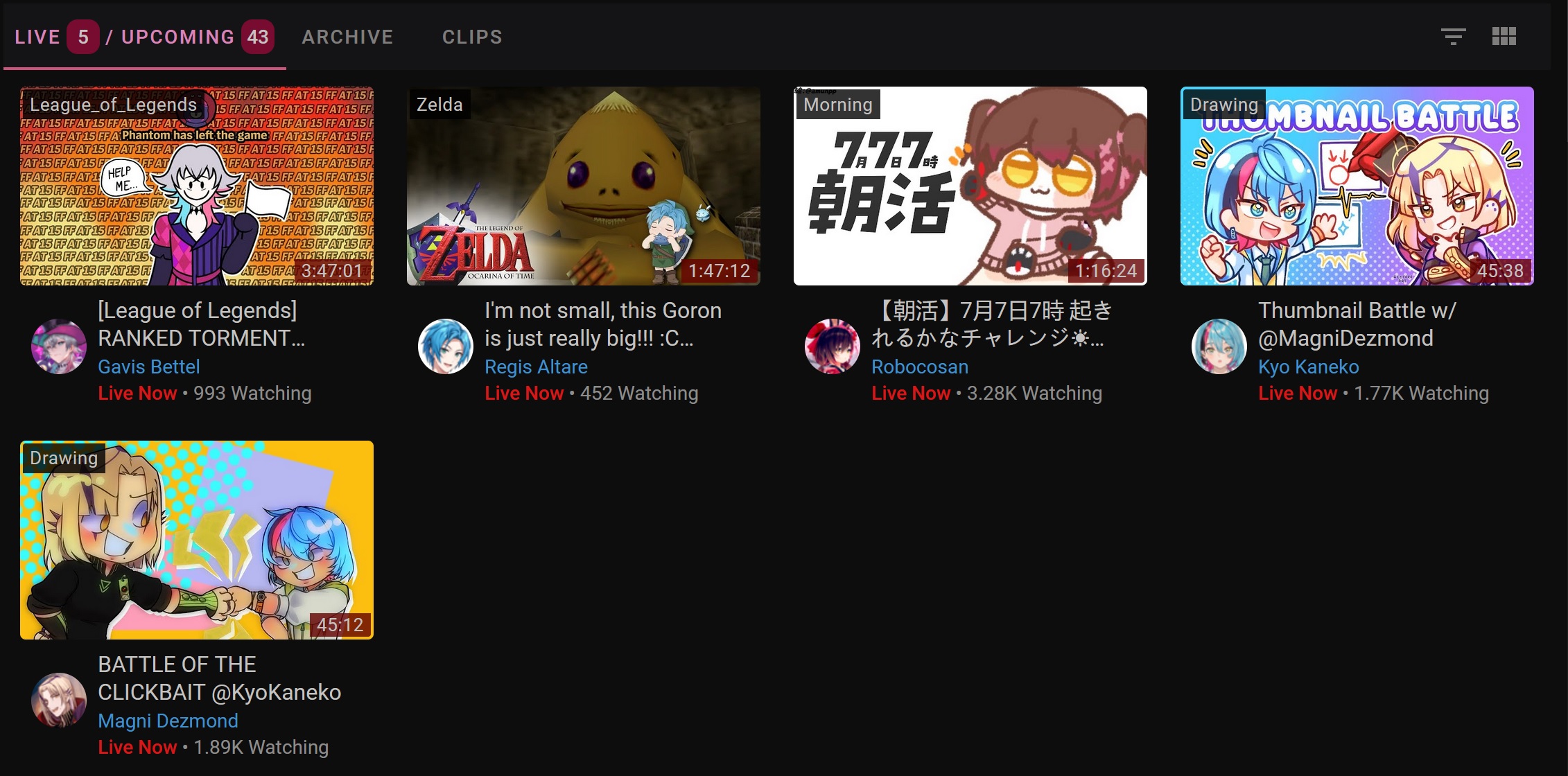Screen dimensions: 1568x776
Task: Watch the Zelda Ocarina of Time stream
Action: [x=584, y=186]
